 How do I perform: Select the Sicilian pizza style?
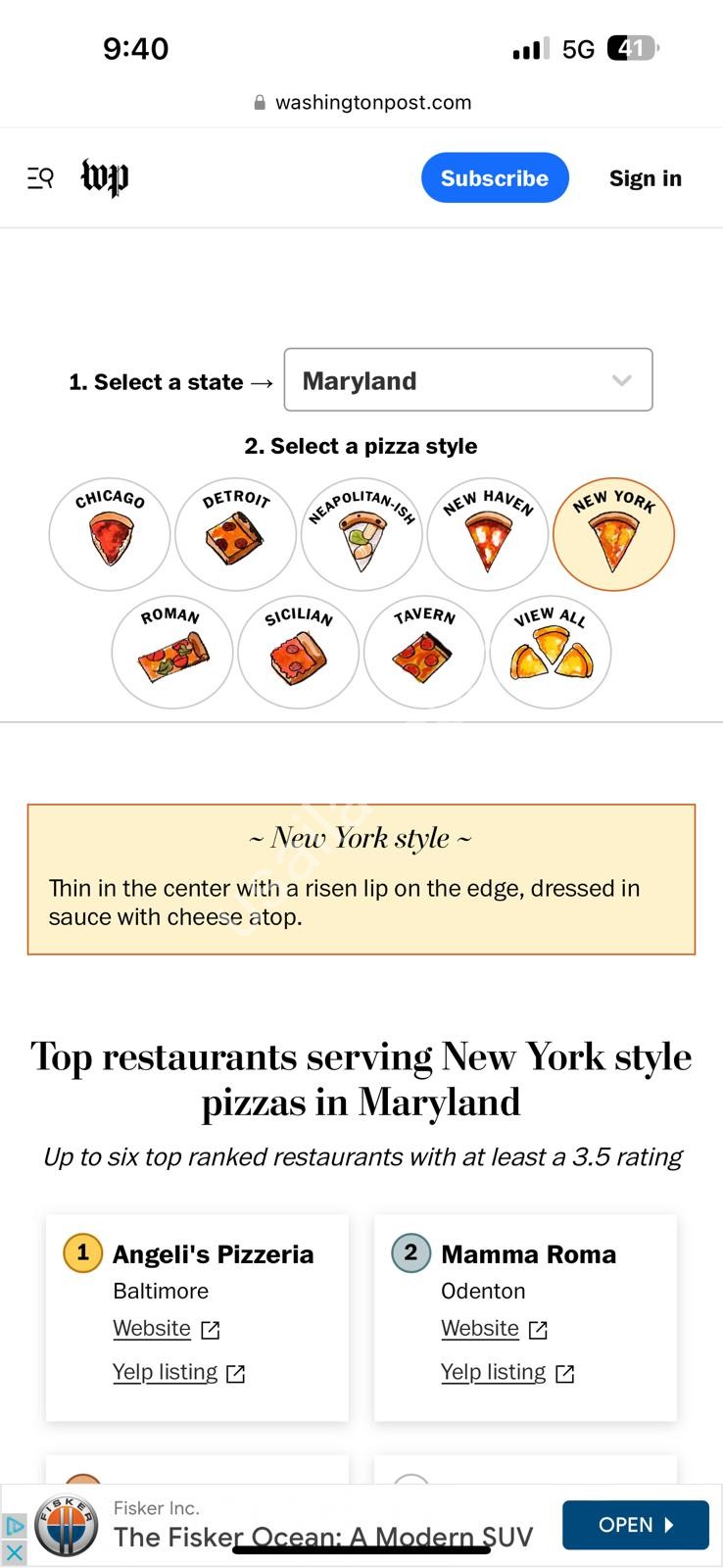tap(298, 652)
